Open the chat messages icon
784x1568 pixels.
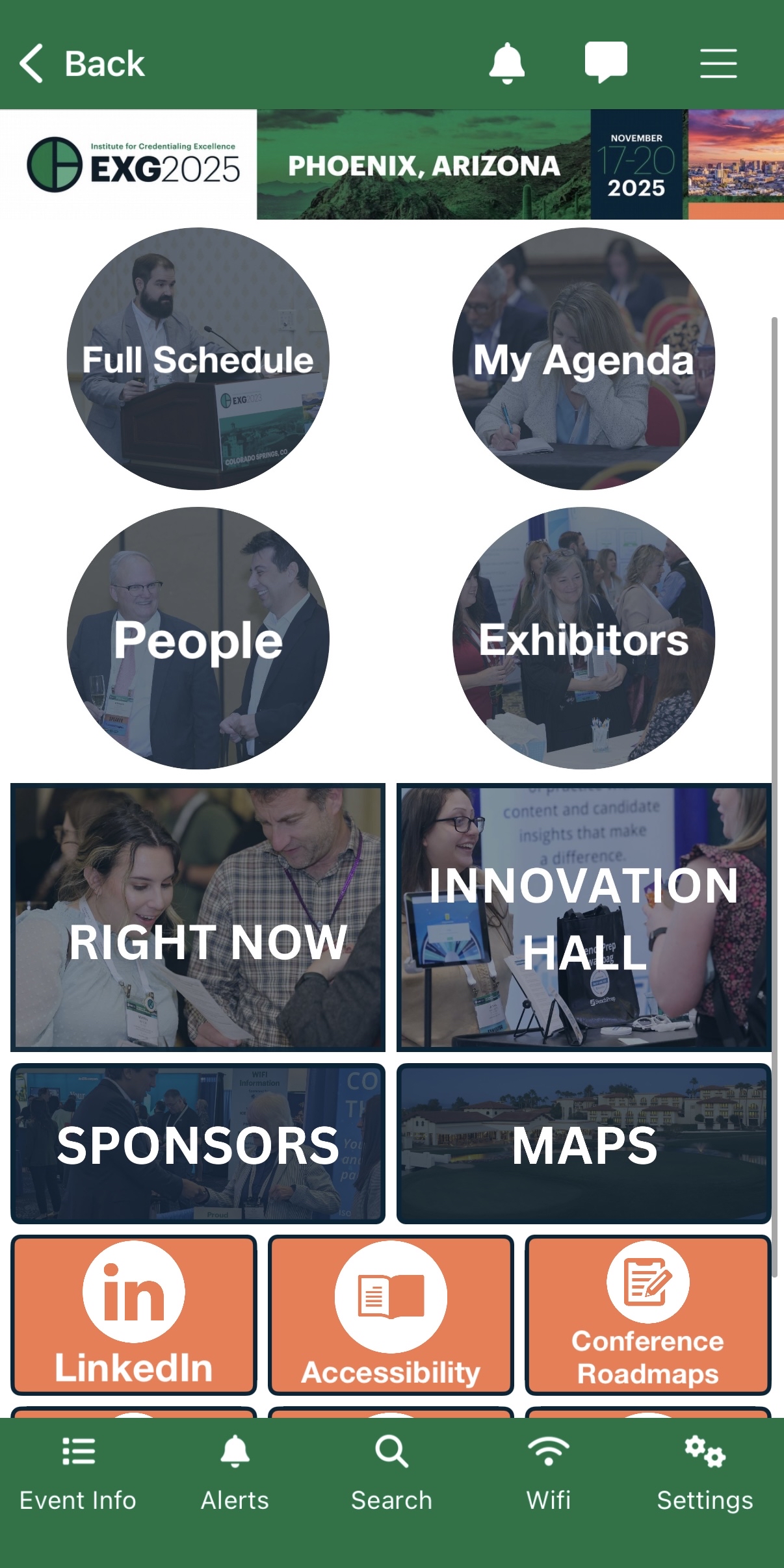click(x=607, y=63)
